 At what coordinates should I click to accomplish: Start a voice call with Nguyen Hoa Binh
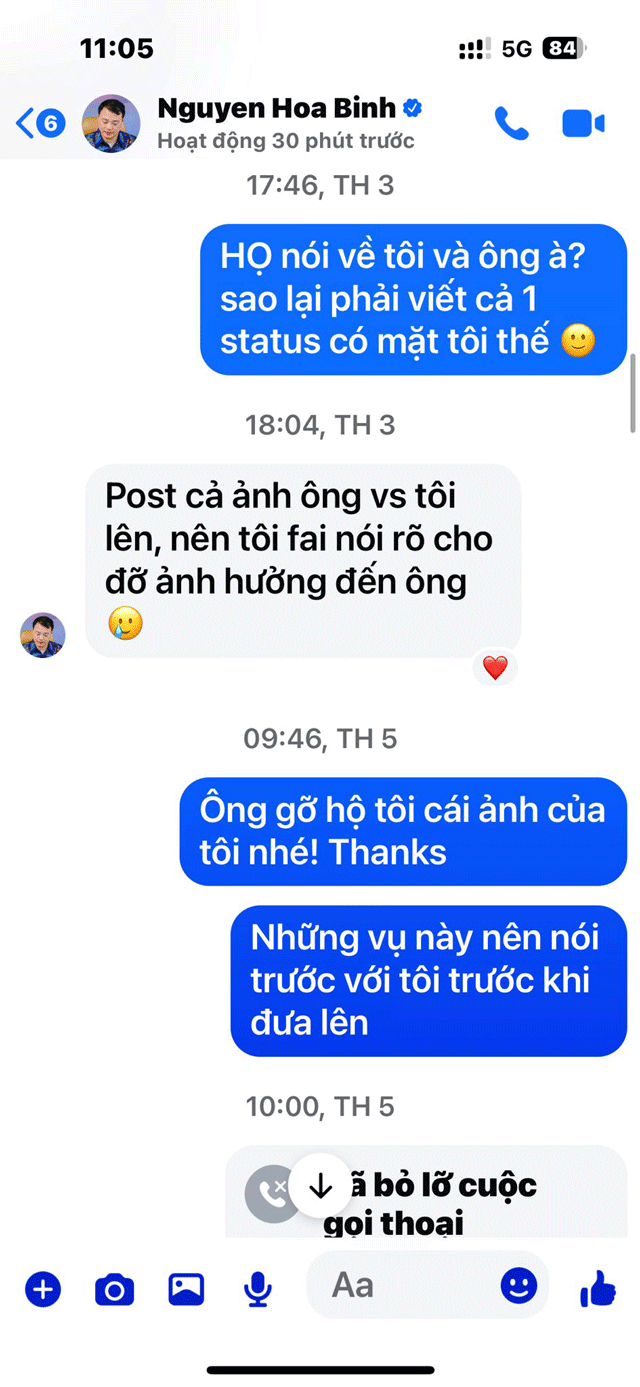511,123
